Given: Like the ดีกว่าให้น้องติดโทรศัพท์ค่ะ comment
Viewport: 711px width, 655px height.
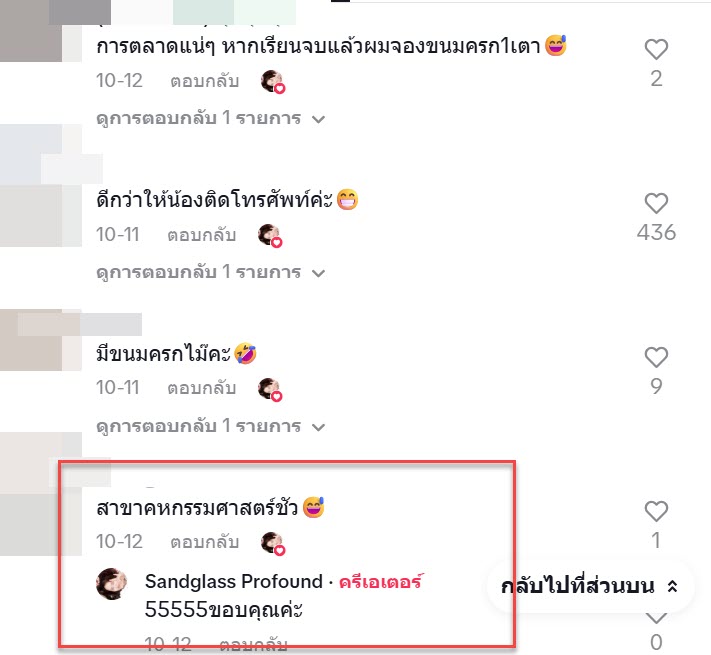Looking at the screenshot, I should pos(656,203).
